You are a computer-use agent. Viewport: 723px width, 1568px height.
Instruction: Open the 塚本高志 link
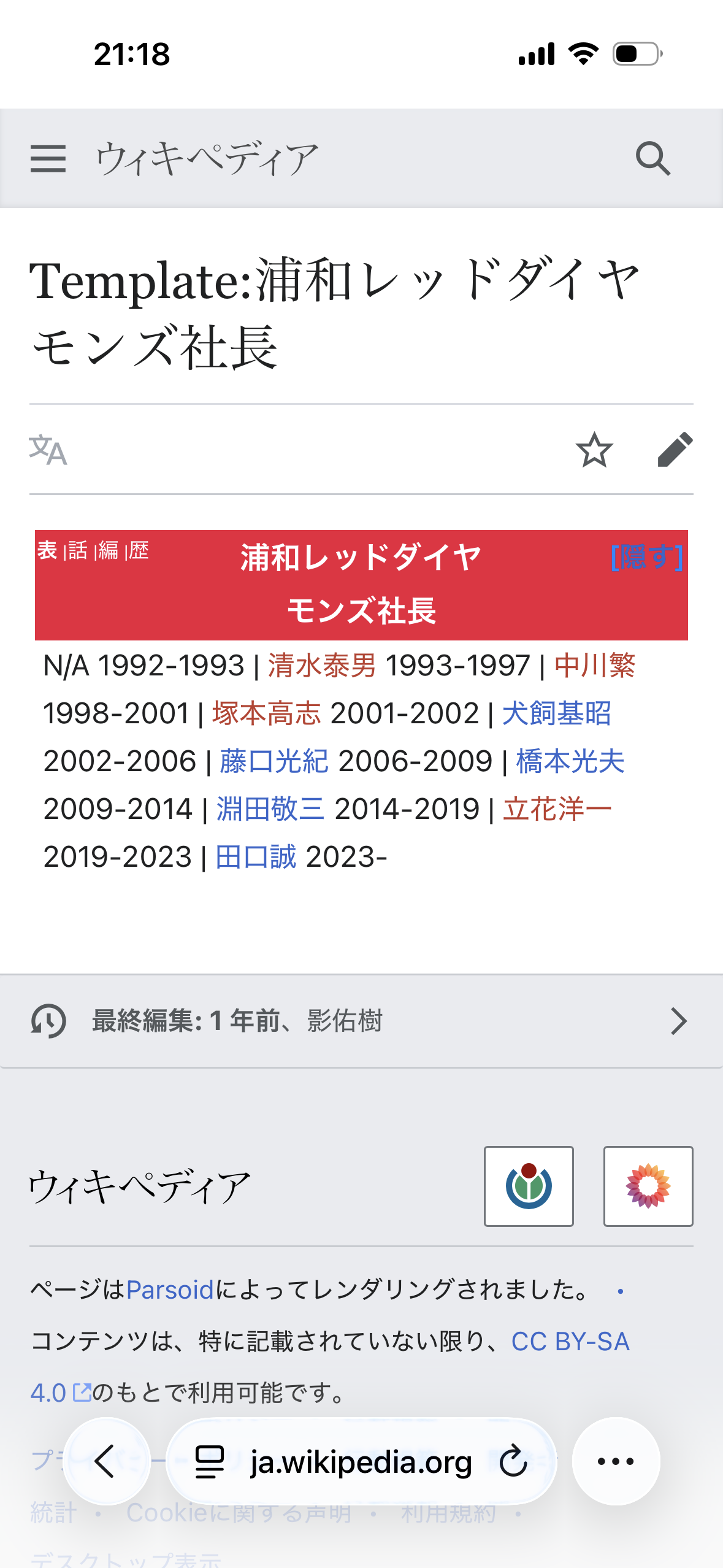coord(266,714)
